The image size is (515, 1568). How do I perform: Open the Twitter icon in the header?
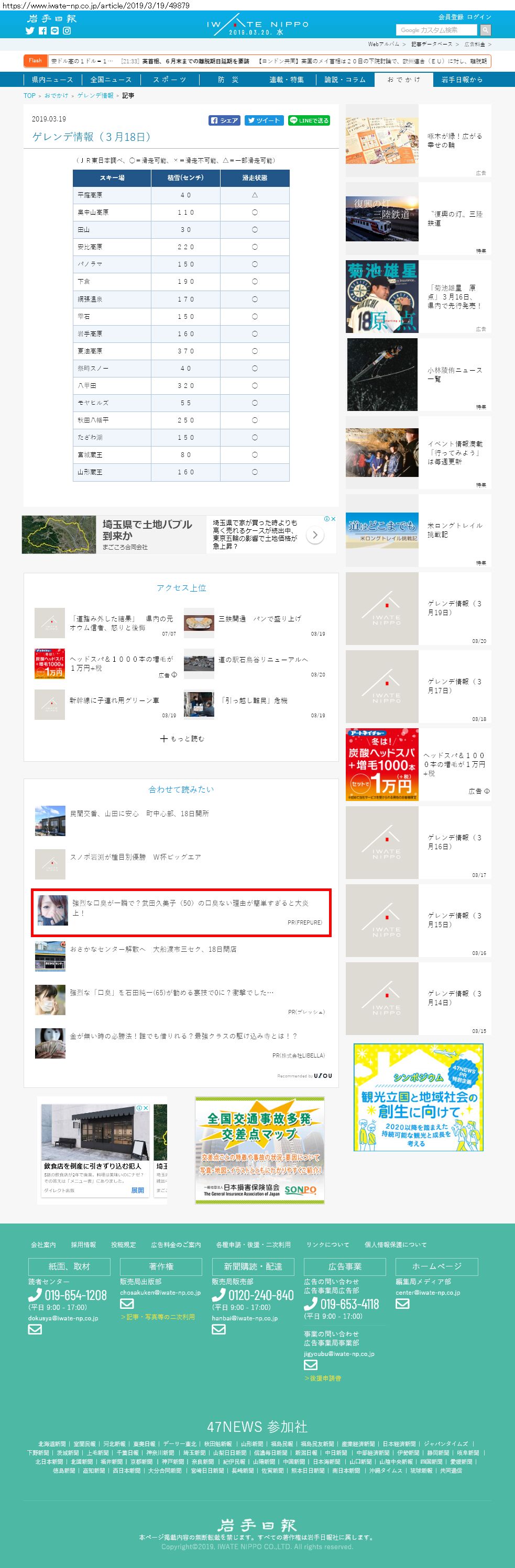(30, 30)
